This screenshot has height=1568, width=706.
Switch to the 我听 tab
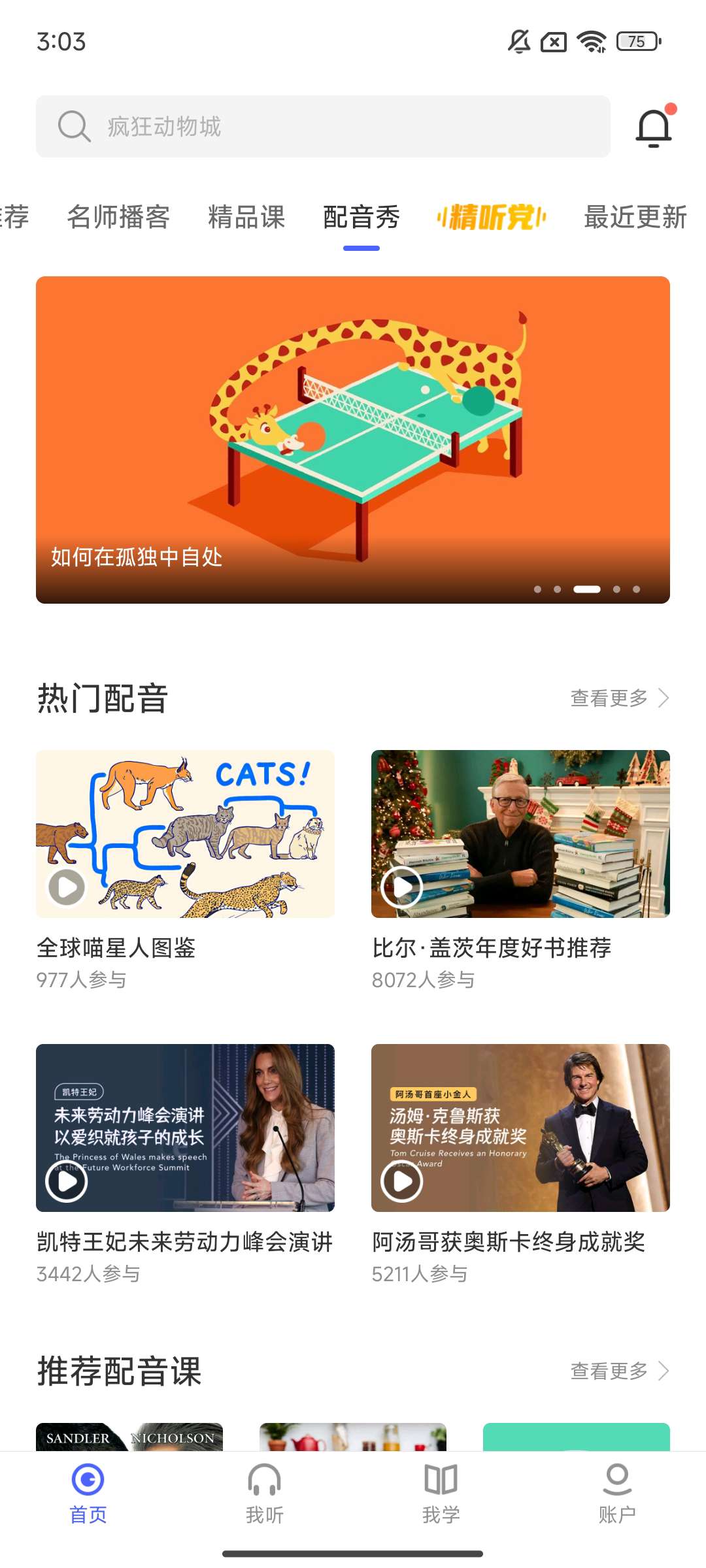coord(265,1494)
